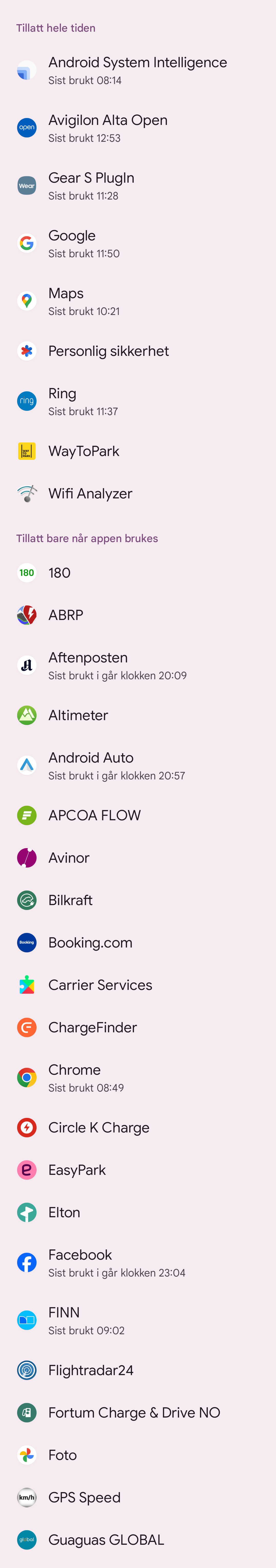This screenshot has height=1568, width=276.
Task: Open ABRP location settings
Action: pos(138,615)
